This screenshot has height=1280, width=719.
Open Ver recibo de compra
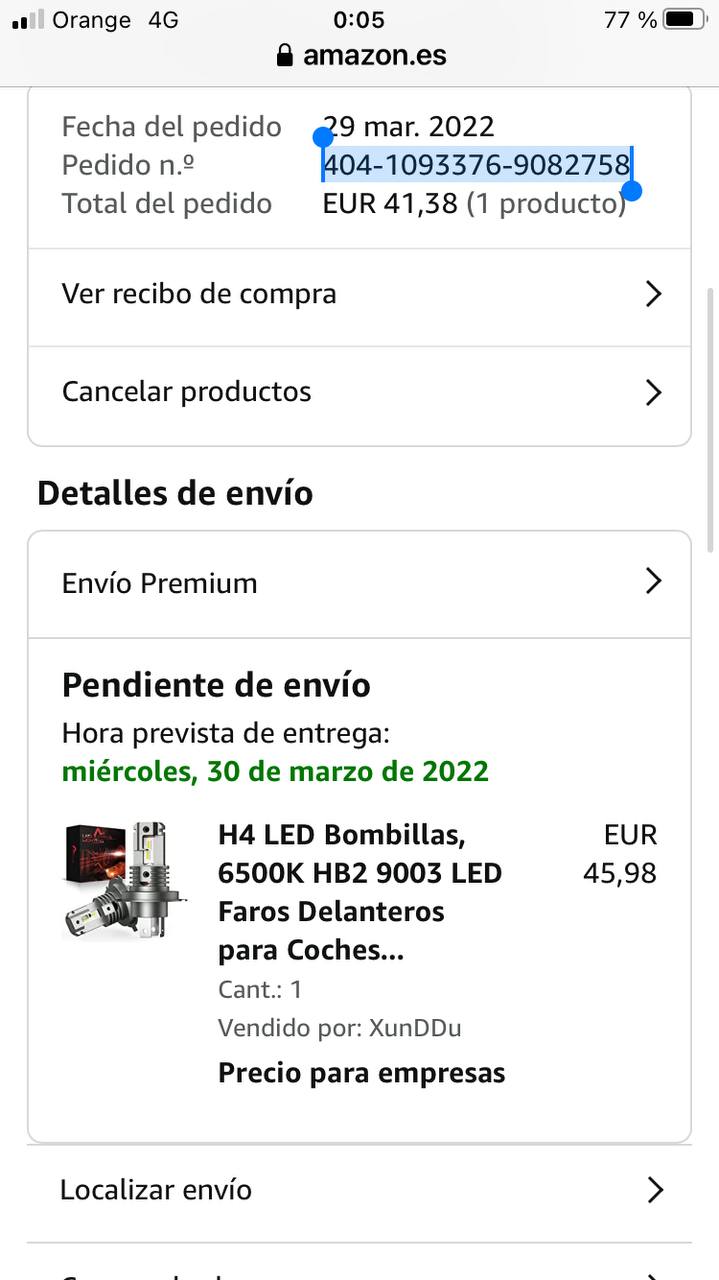[358, 295]
